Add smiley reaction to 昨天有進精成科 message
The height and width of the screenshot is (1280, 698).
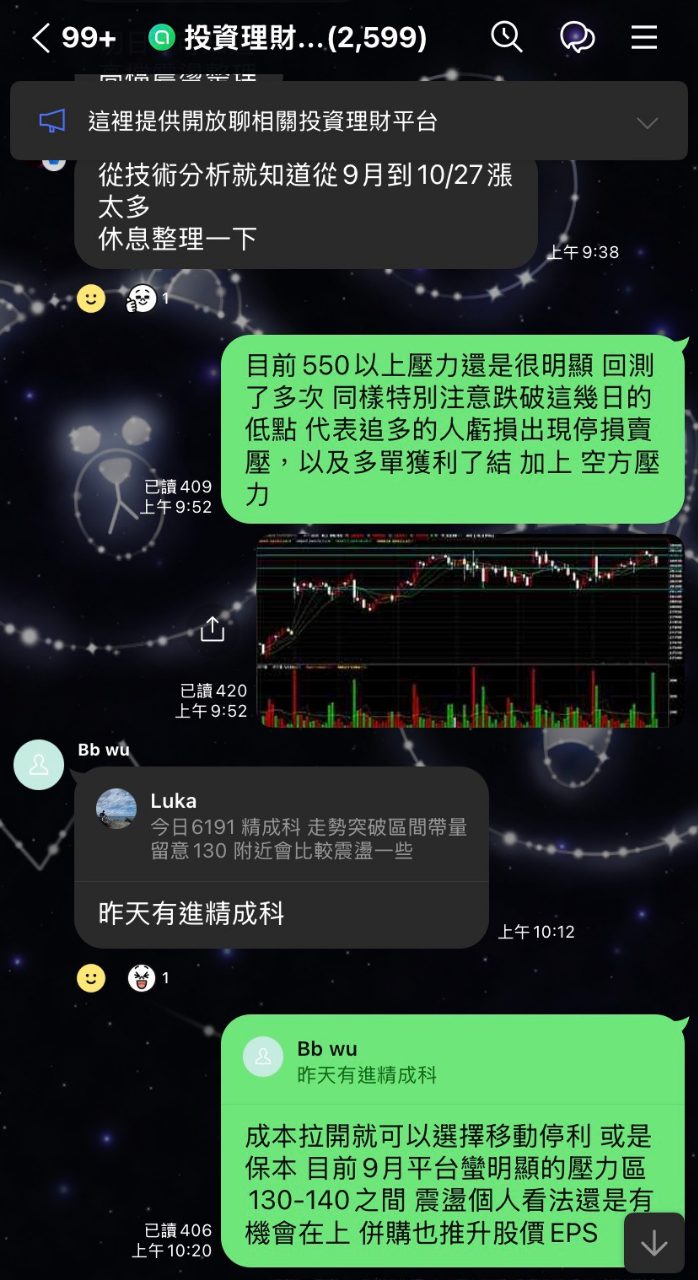coord(91,978)
